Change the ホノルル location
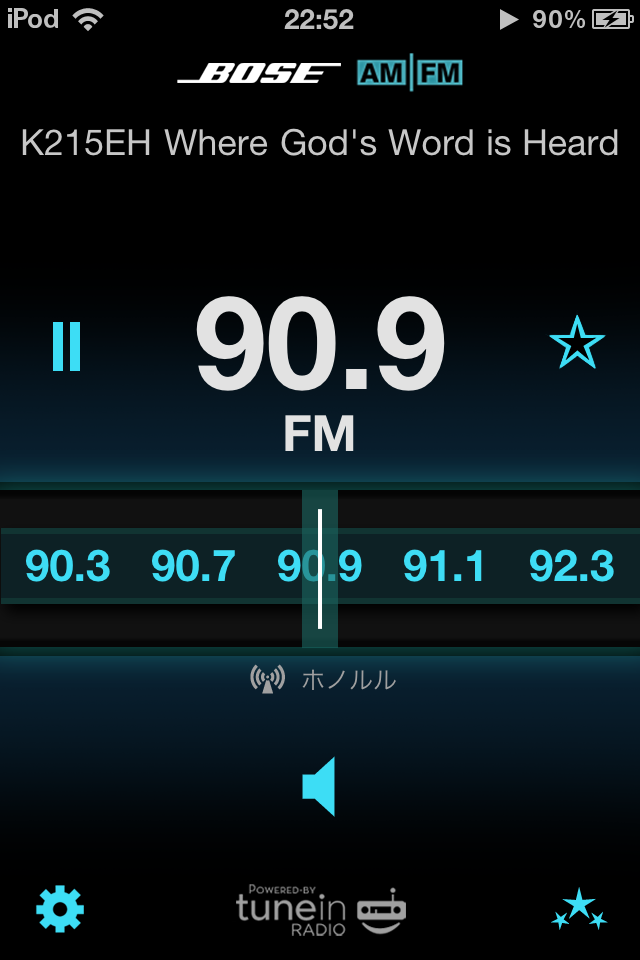This screenshot has width=640, height=960. tap(324, 681)
